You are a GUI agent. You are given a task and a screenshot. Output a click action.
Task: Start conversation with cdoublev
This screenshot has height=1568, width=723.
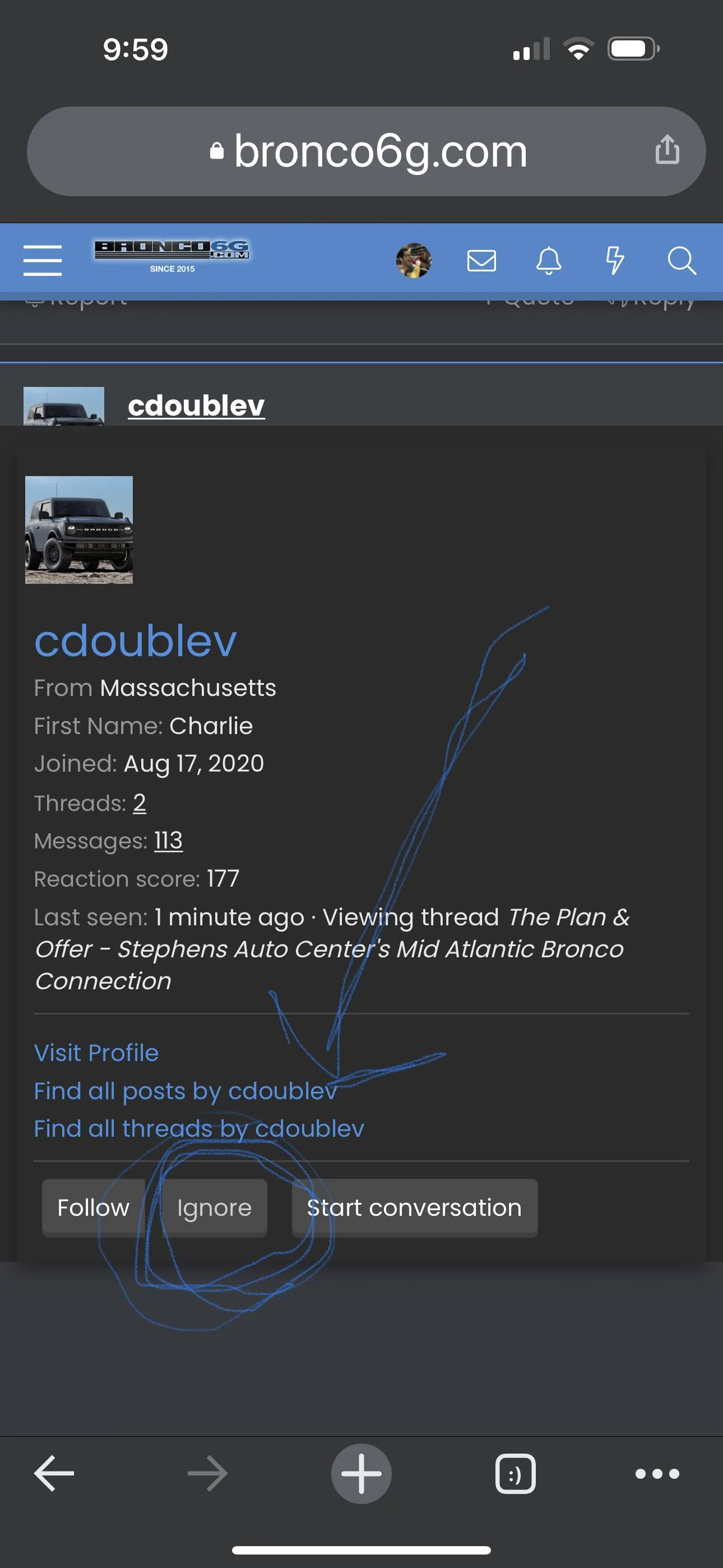pyautogui.click(x=414, y=1207)
